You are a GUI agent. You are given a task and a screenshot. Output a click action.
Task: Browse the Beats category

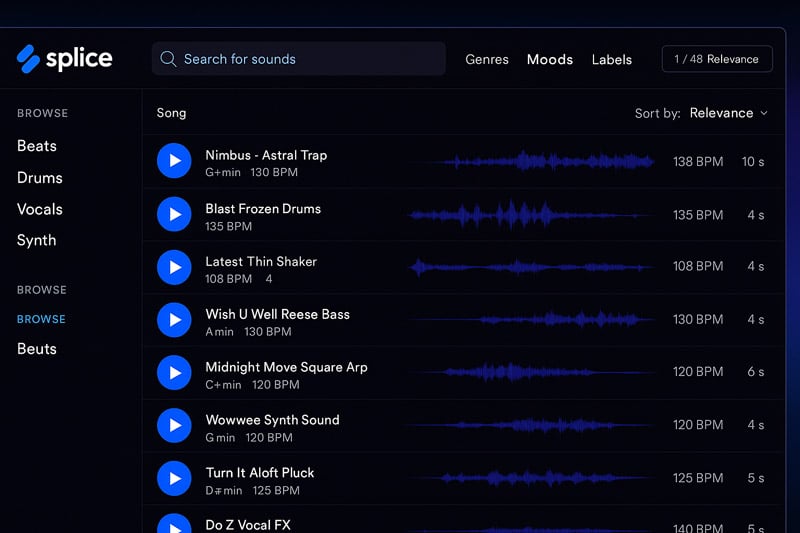37,146
